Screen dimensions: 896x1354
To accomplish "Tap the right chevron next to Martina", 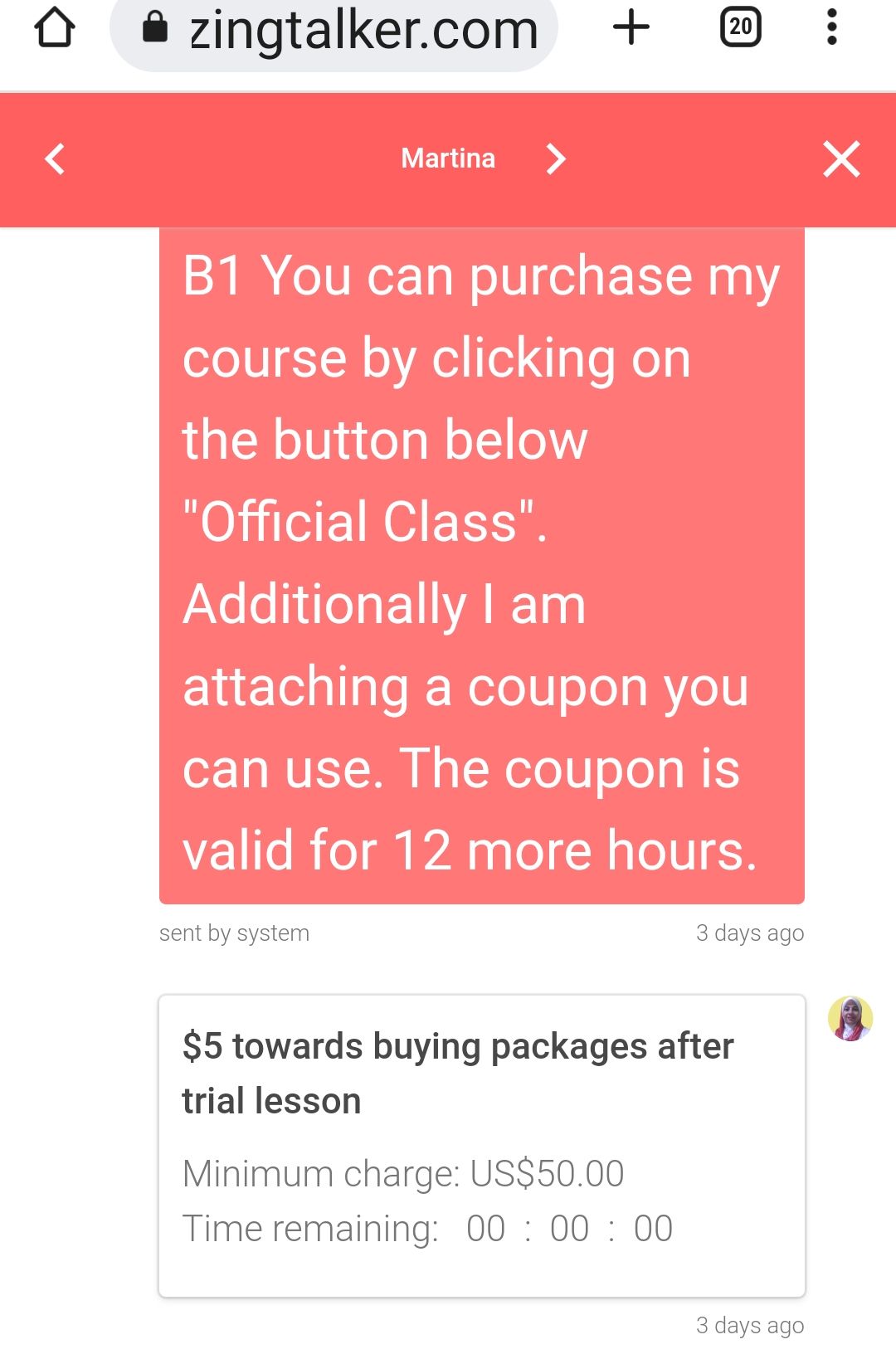I will (556, 158).
